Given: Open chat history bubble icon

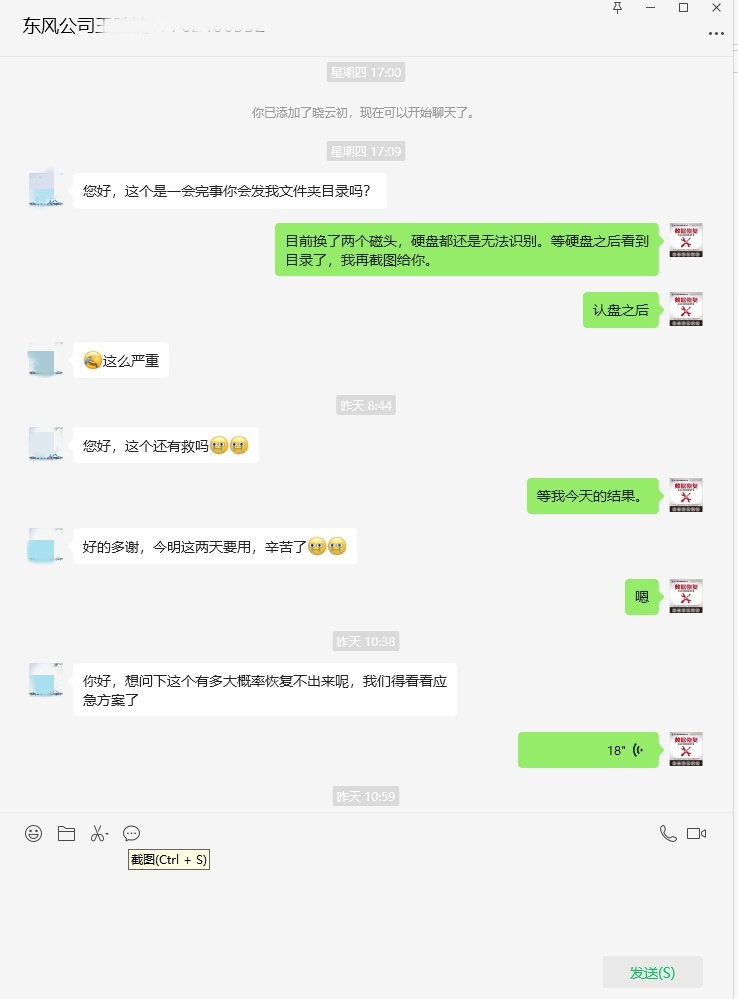Looking at the screenshot, I should tap(131, 833).
